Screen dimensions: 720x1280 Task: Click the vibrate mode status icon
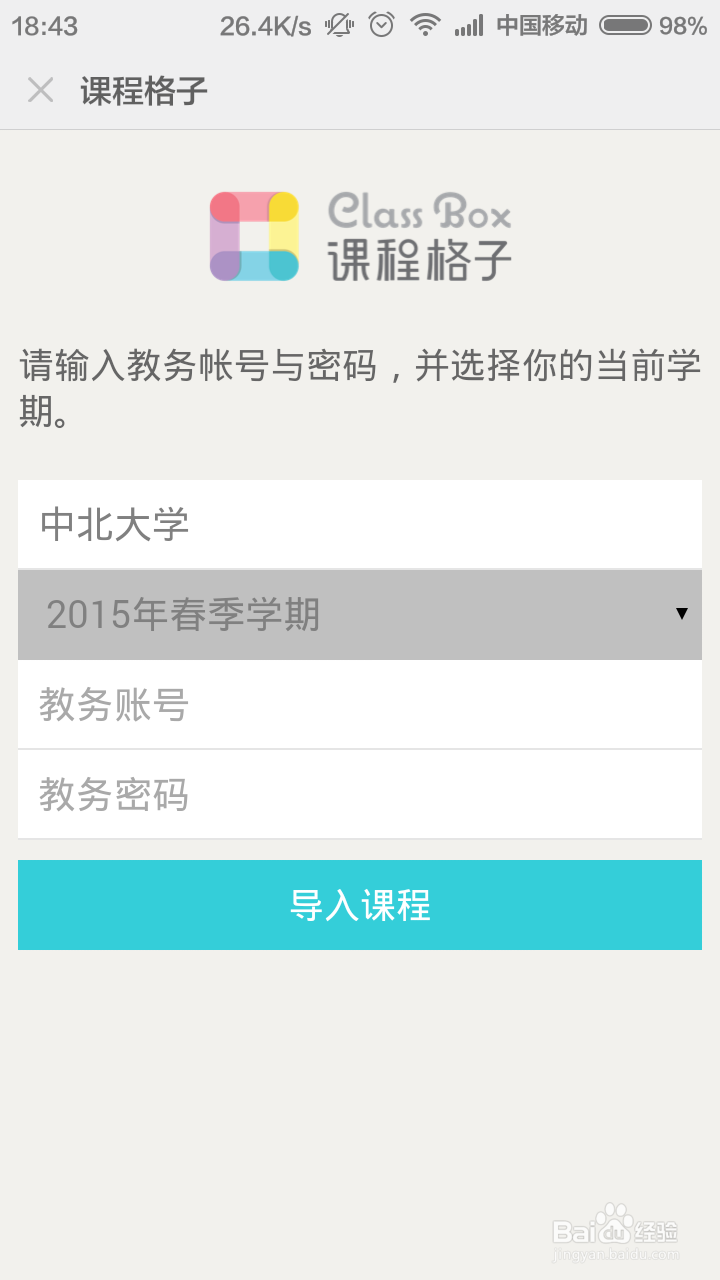pyautogui.click(x=338, y=24)
